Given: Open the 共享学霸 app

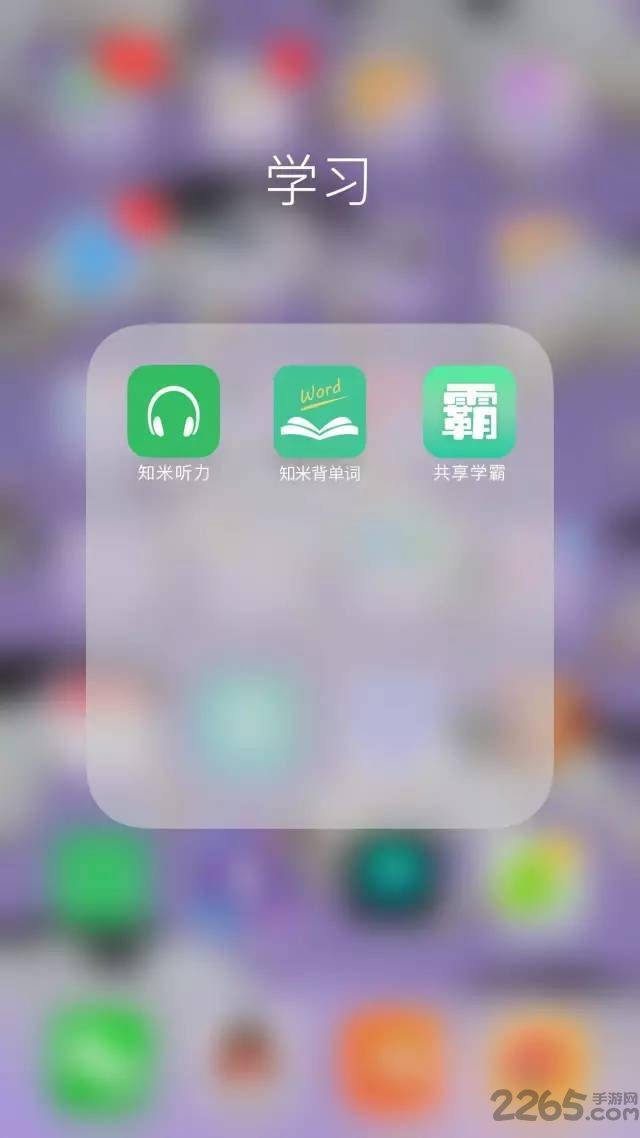Looking at the screenshot, I should point(469,411).
